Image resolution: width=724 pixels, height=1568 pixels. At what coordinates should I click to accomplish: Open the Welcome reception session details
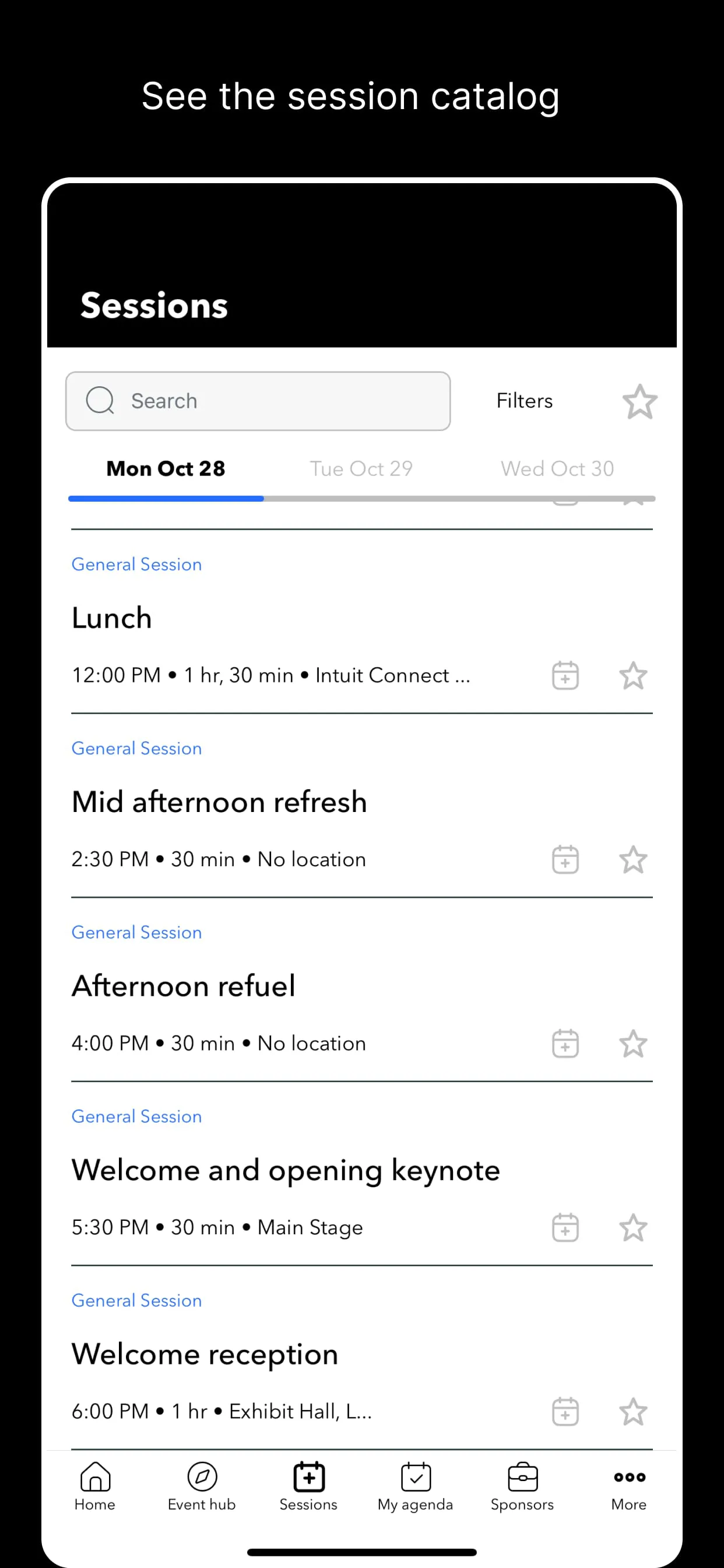pos(205,1354)
